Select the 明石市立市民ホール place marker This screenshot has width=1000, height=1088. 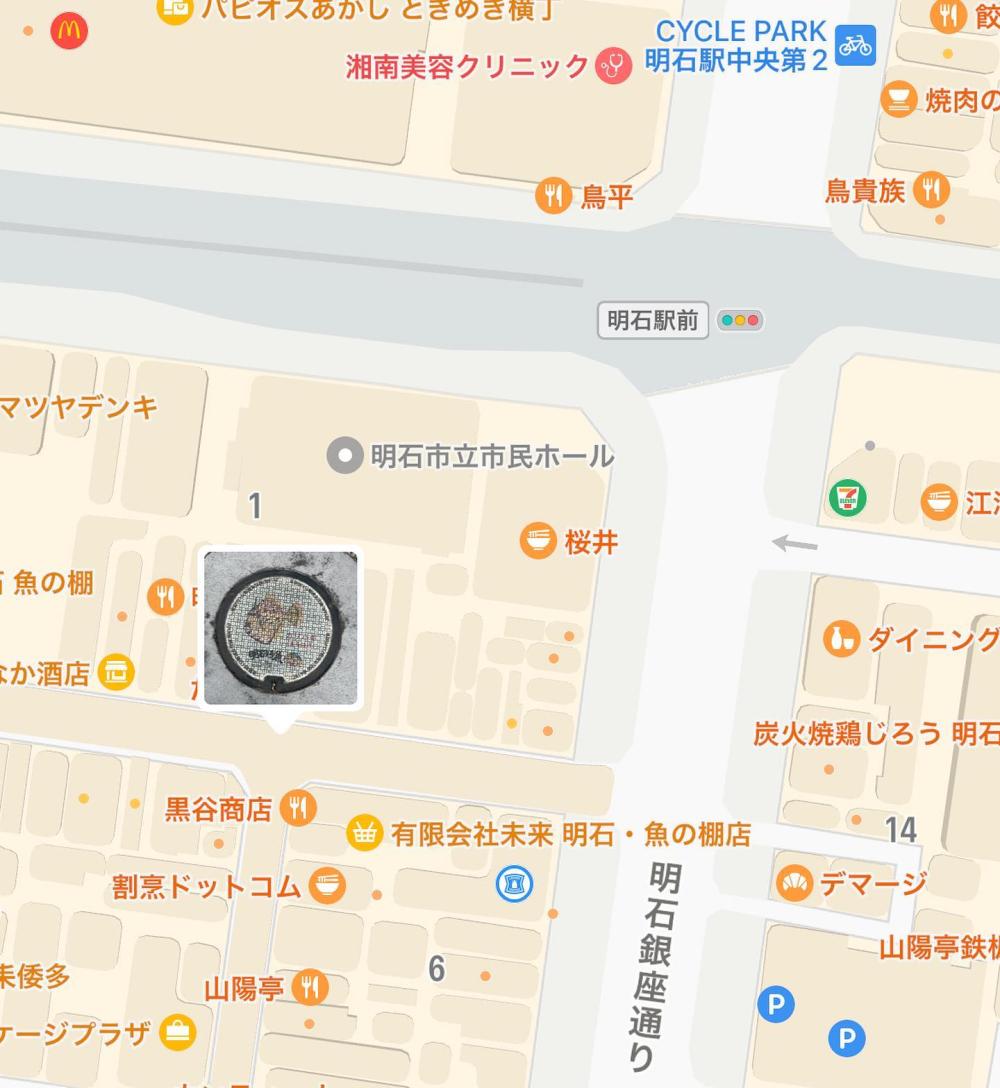345,457
